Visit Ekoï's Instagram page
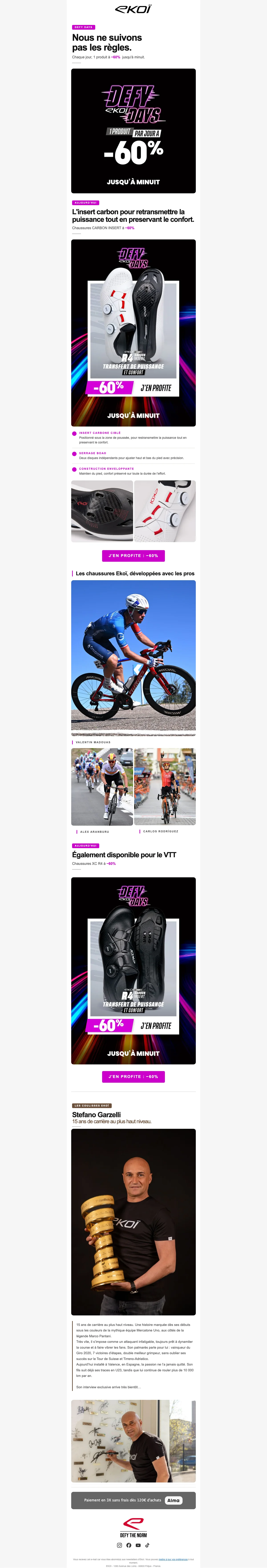 coord(119,1545)
